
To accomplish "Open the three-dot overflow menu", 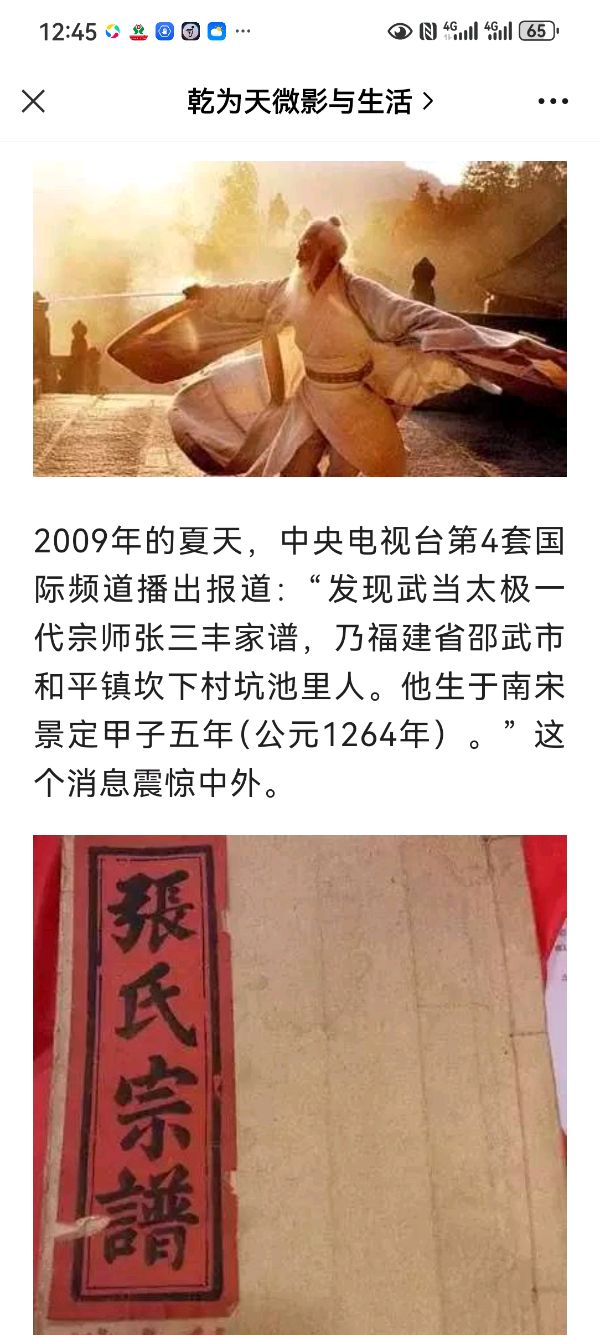I will pos(553,101).
